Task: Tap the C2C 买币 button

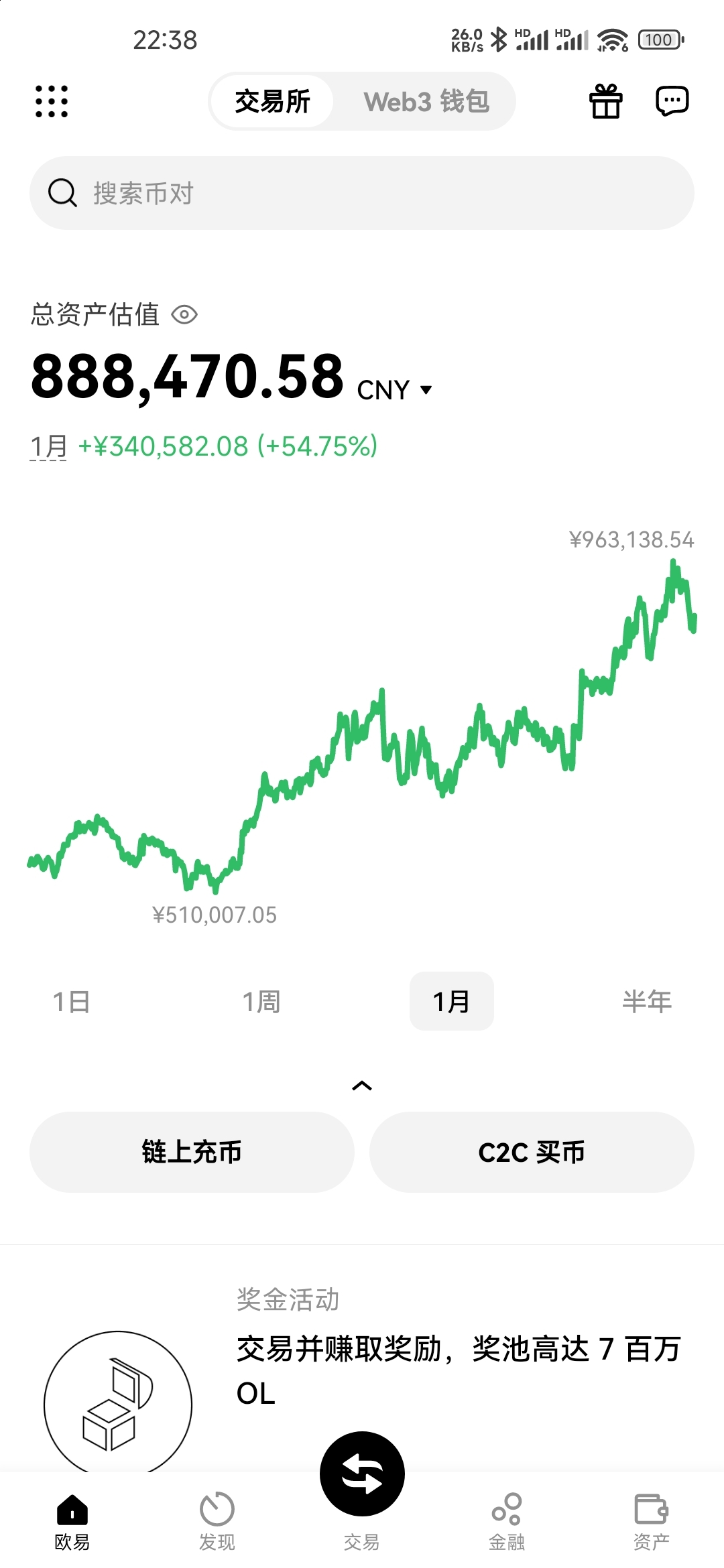Action: pyautogui.click(x=532, y=1152)
